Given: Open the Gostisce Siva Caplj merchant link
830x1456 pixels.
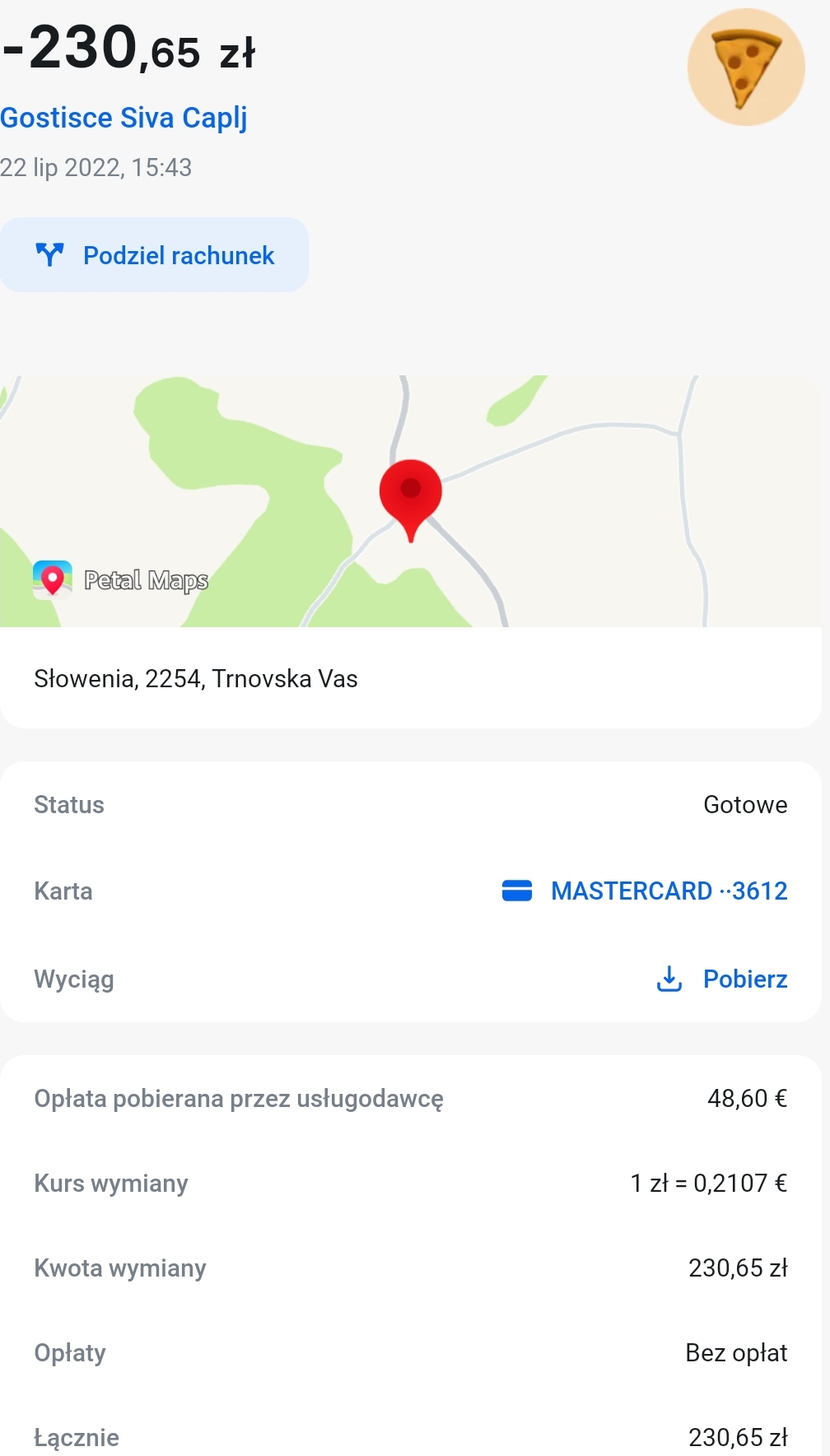Looking at the screenshot, I should (x=124, y=119).
